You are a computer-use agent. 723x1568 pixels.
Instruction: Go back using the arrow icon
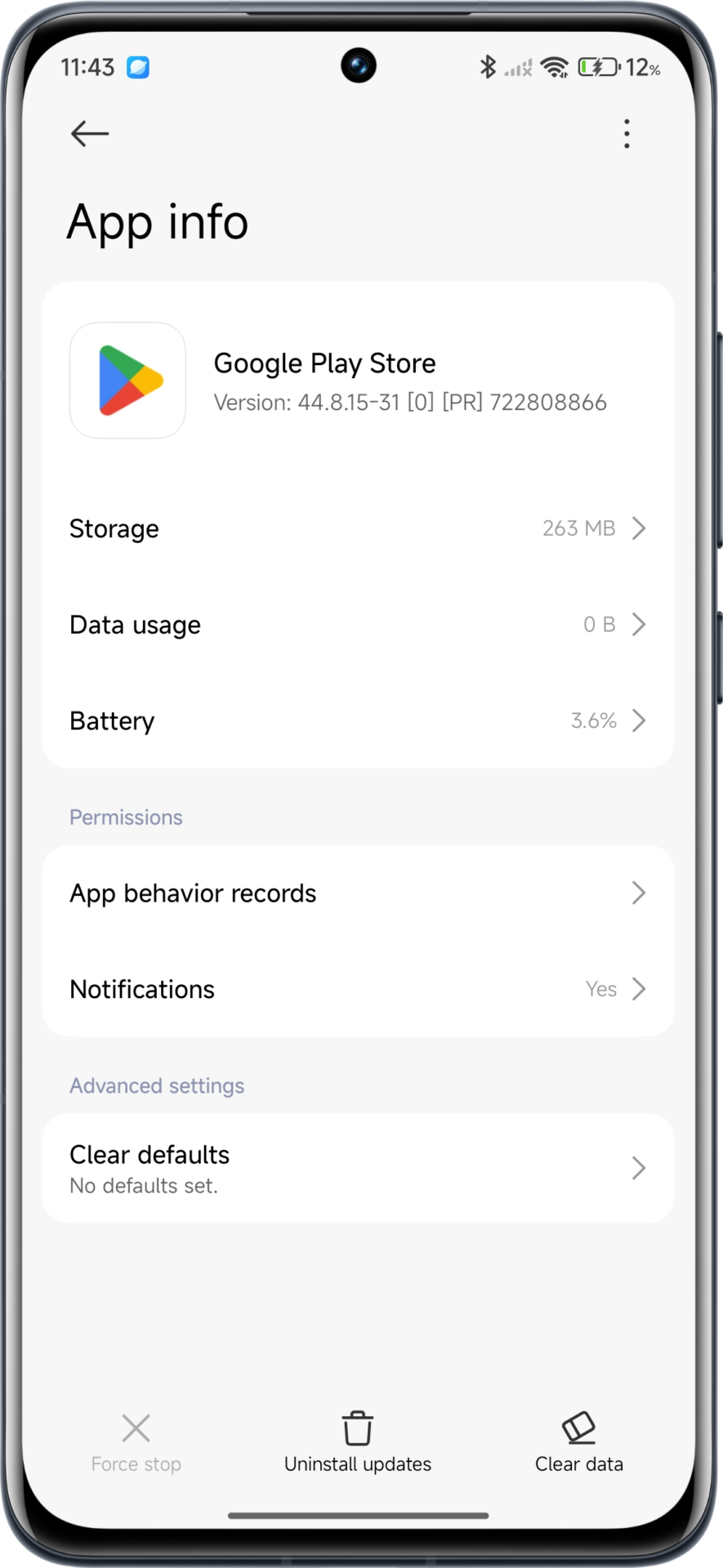(90, 133)
